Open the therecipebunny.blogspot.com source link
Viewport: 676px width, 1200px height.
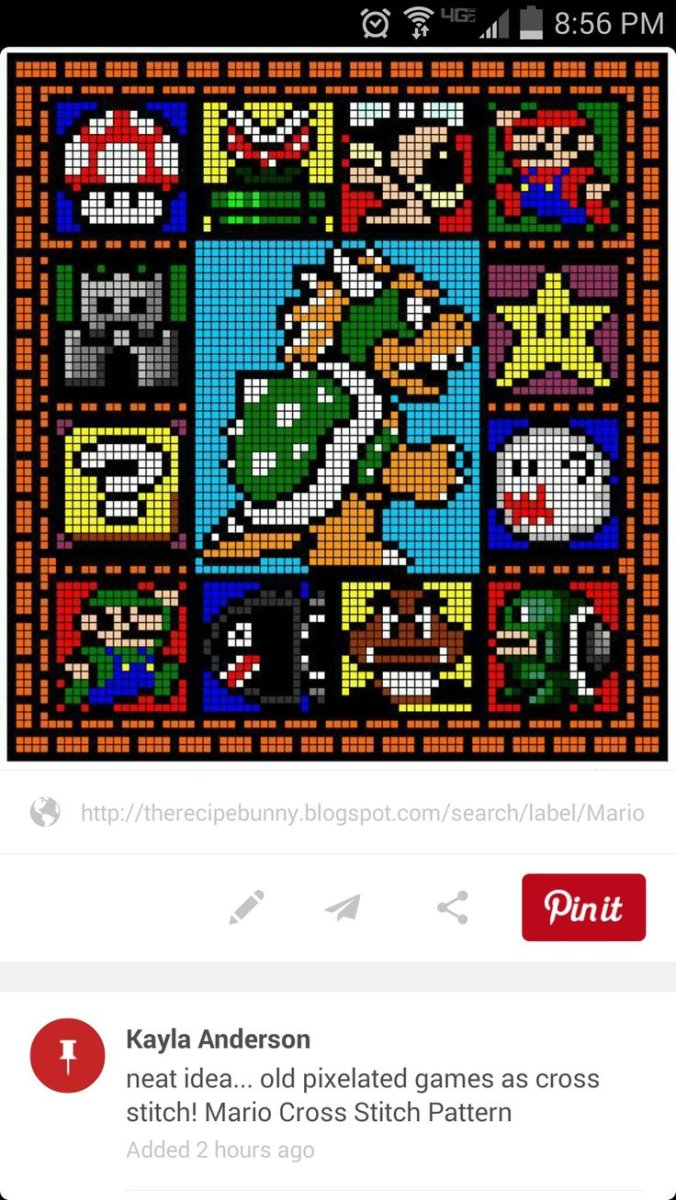pyautogui.click(x=362, y=812)
